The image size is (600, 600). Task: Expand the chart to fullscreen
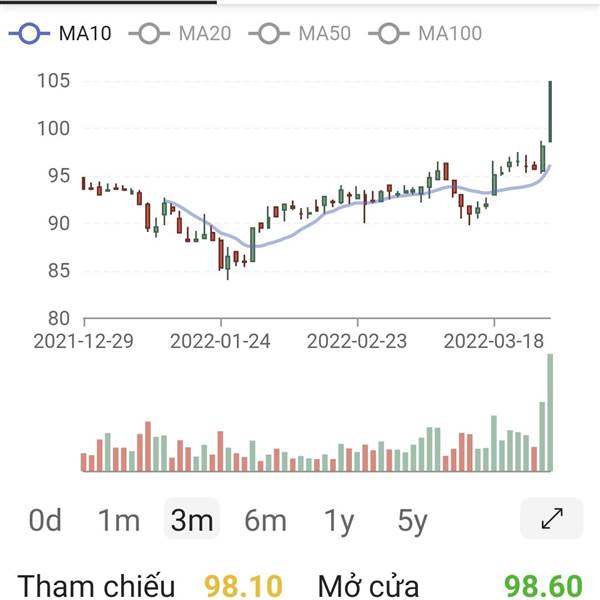click(551, 519)
